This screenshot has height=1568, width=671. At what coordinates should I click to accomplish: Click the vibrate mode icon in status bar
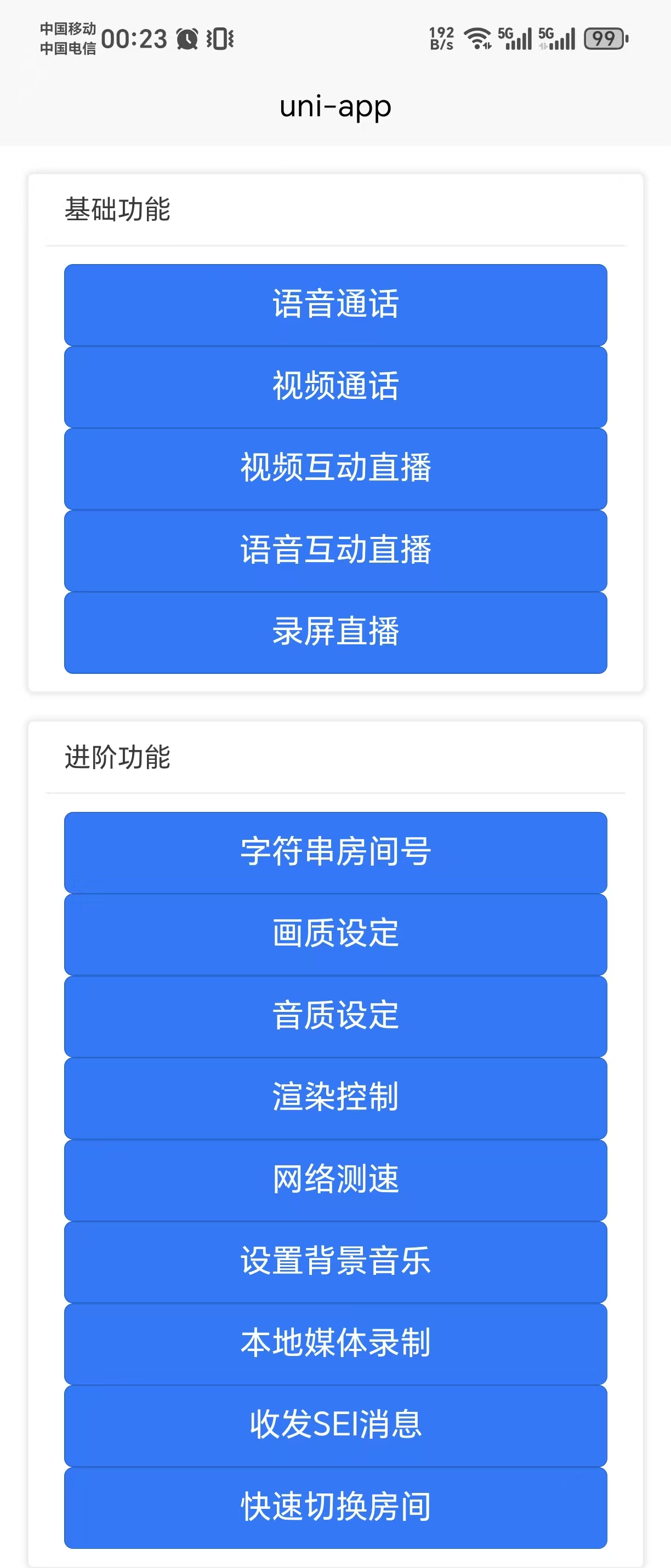pyautogui.click(x=220, y=38)
